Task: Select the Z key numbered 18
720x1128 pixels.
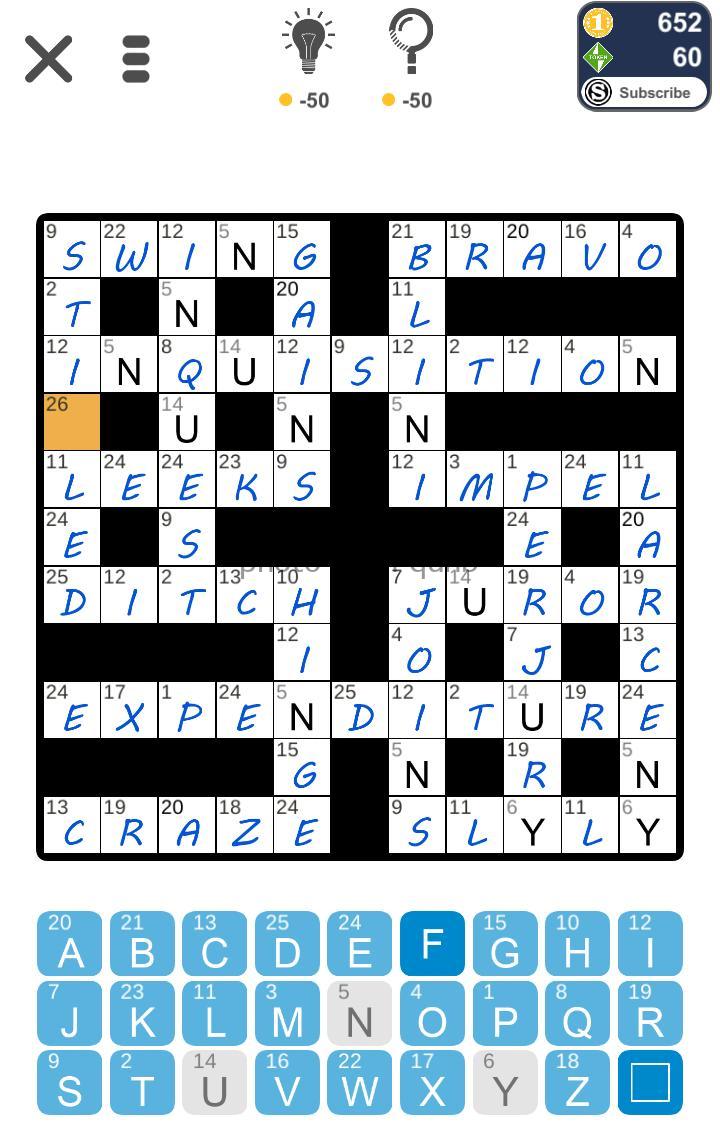Action: point(577,1081)
